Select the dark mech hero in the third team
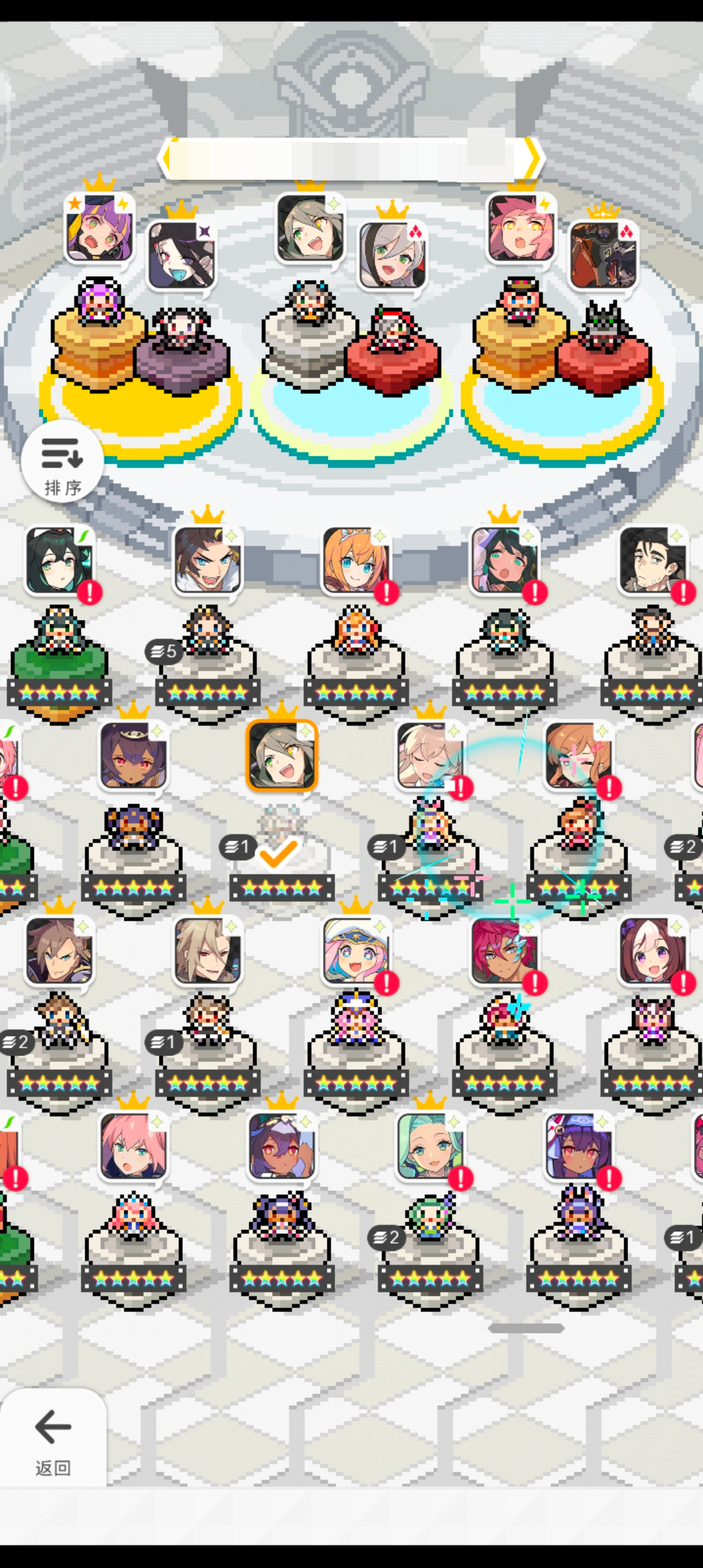Screen dimensions: 703x1568 (603, 255)
